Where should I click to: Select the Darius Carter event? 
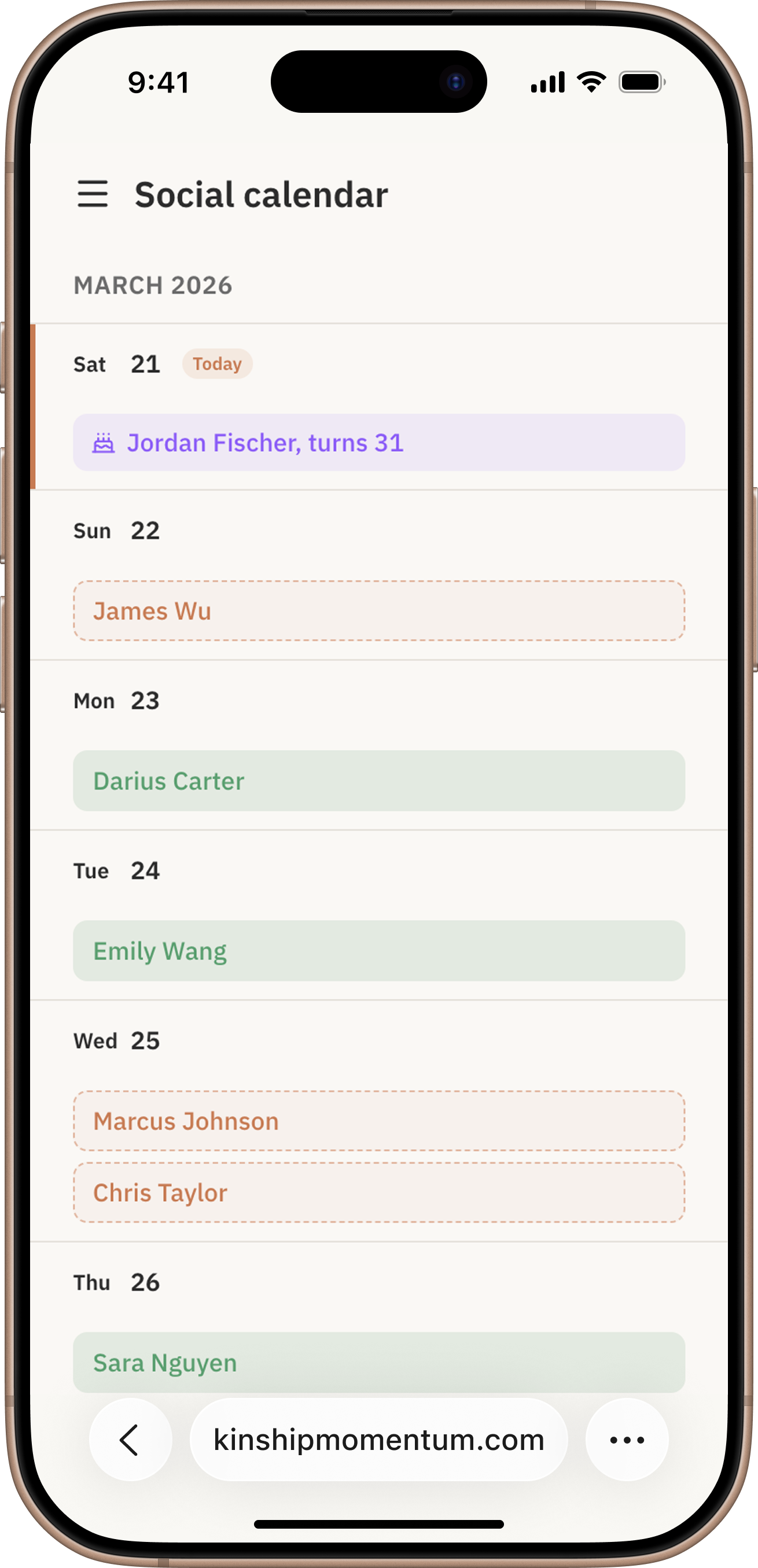378,781
